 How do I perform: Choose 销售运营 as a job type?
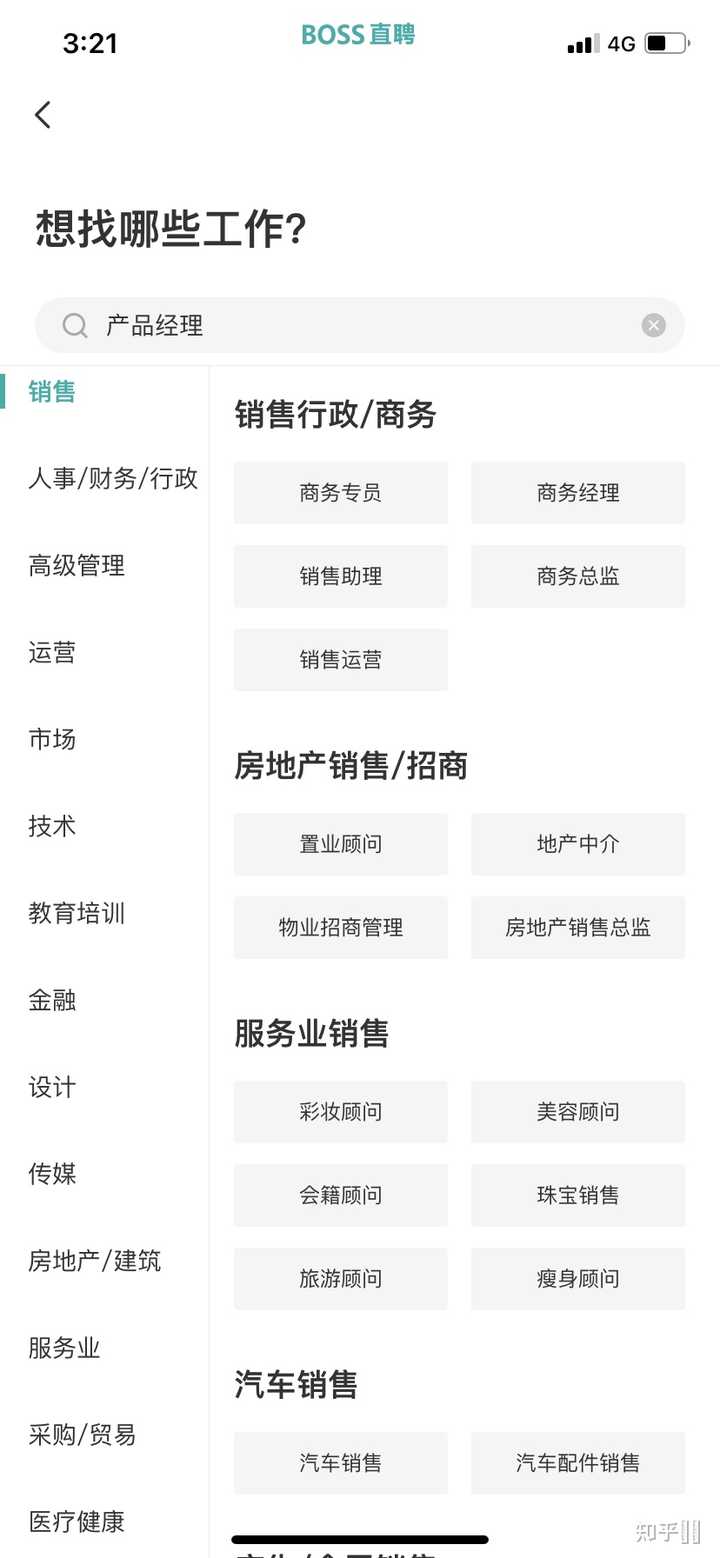pyautogui.click(x=340, y=660)
